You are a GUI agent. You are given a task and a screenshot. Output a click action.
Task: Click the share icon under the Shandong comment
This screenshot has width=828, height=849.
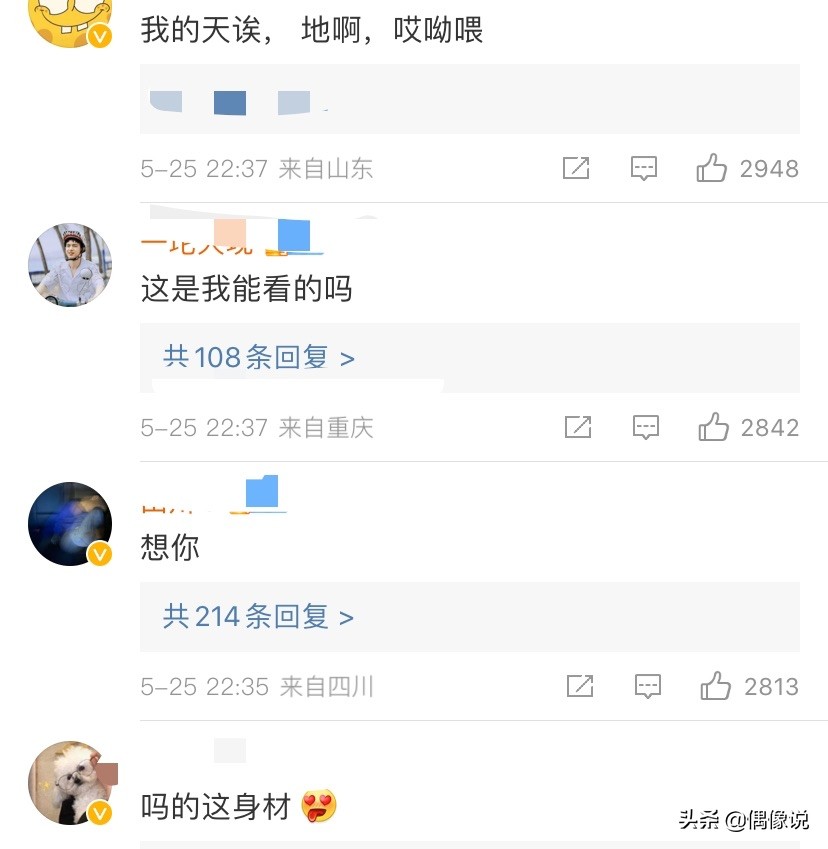(577, 169)
